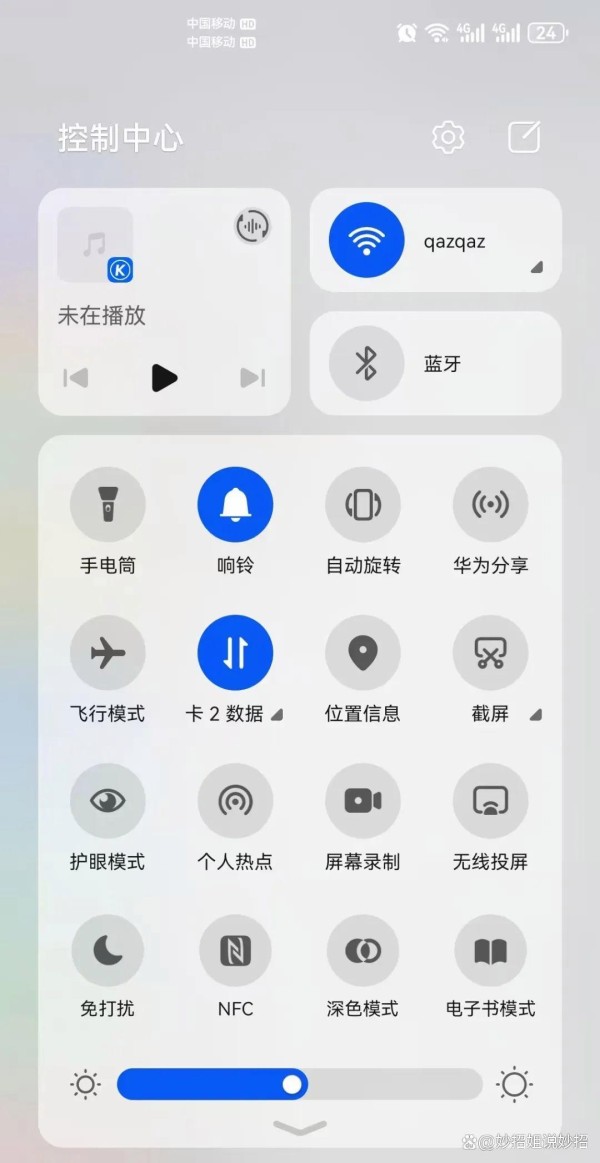Play music in media card
The height and width of the screenshot is (1163, 600).
[x=164, y=377]
